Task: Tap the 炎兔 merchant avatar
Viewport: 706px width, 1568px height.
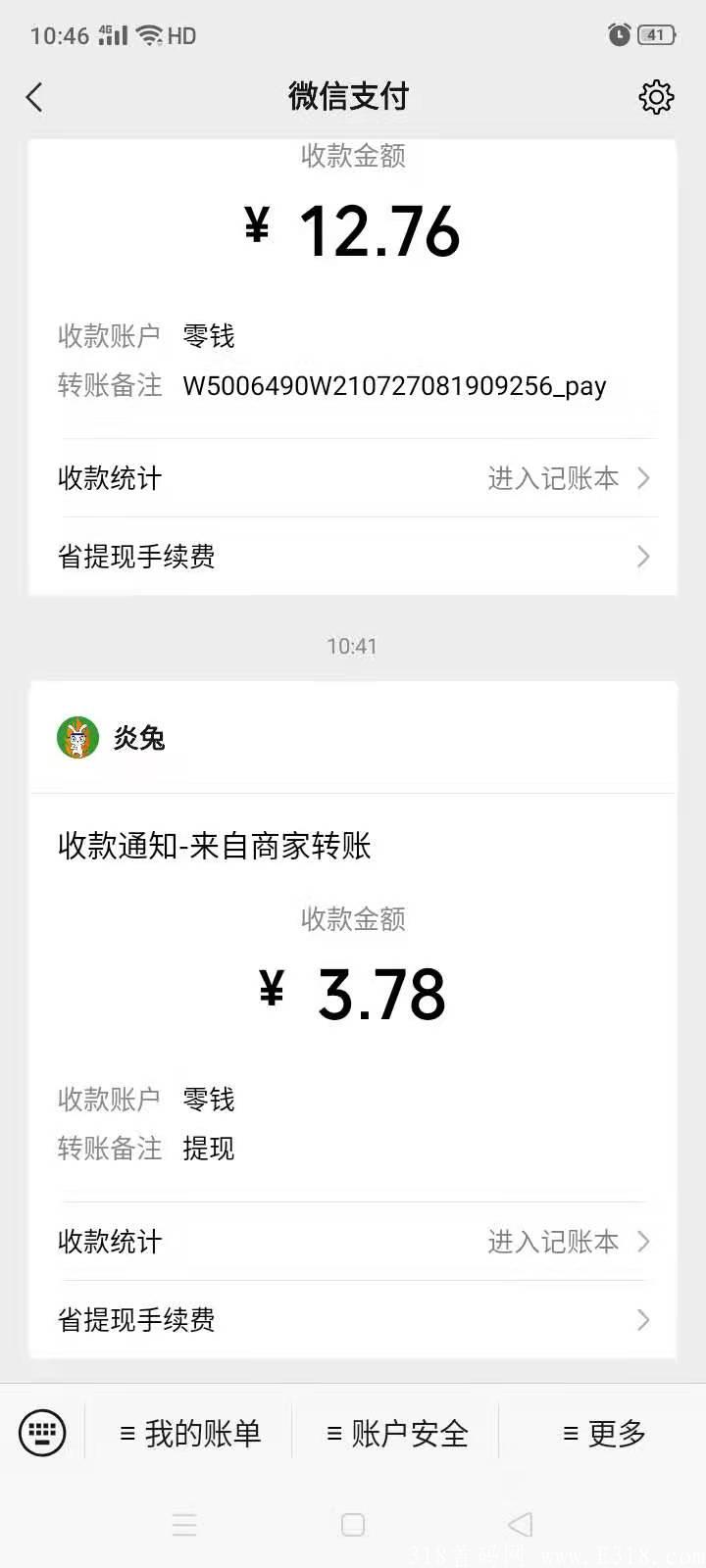Action: pos(78,740)
